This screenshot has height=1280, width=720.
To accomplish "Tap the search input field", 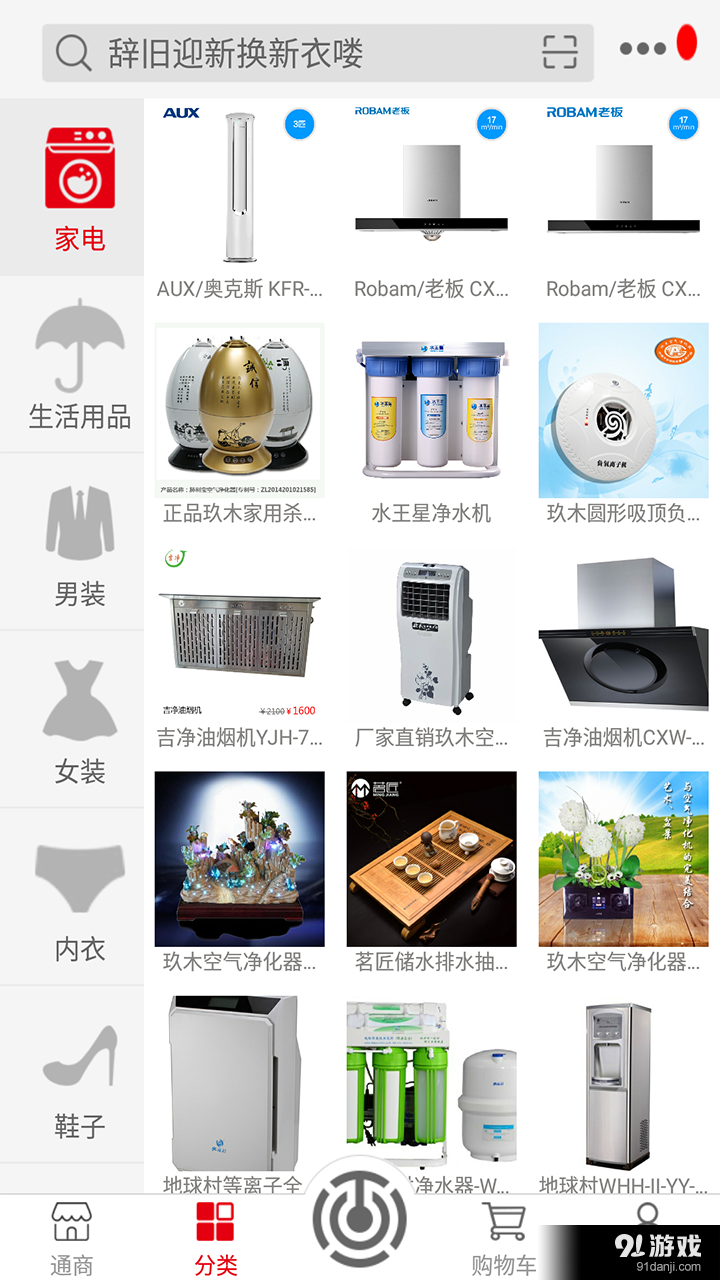I will [x=300, y=49].
